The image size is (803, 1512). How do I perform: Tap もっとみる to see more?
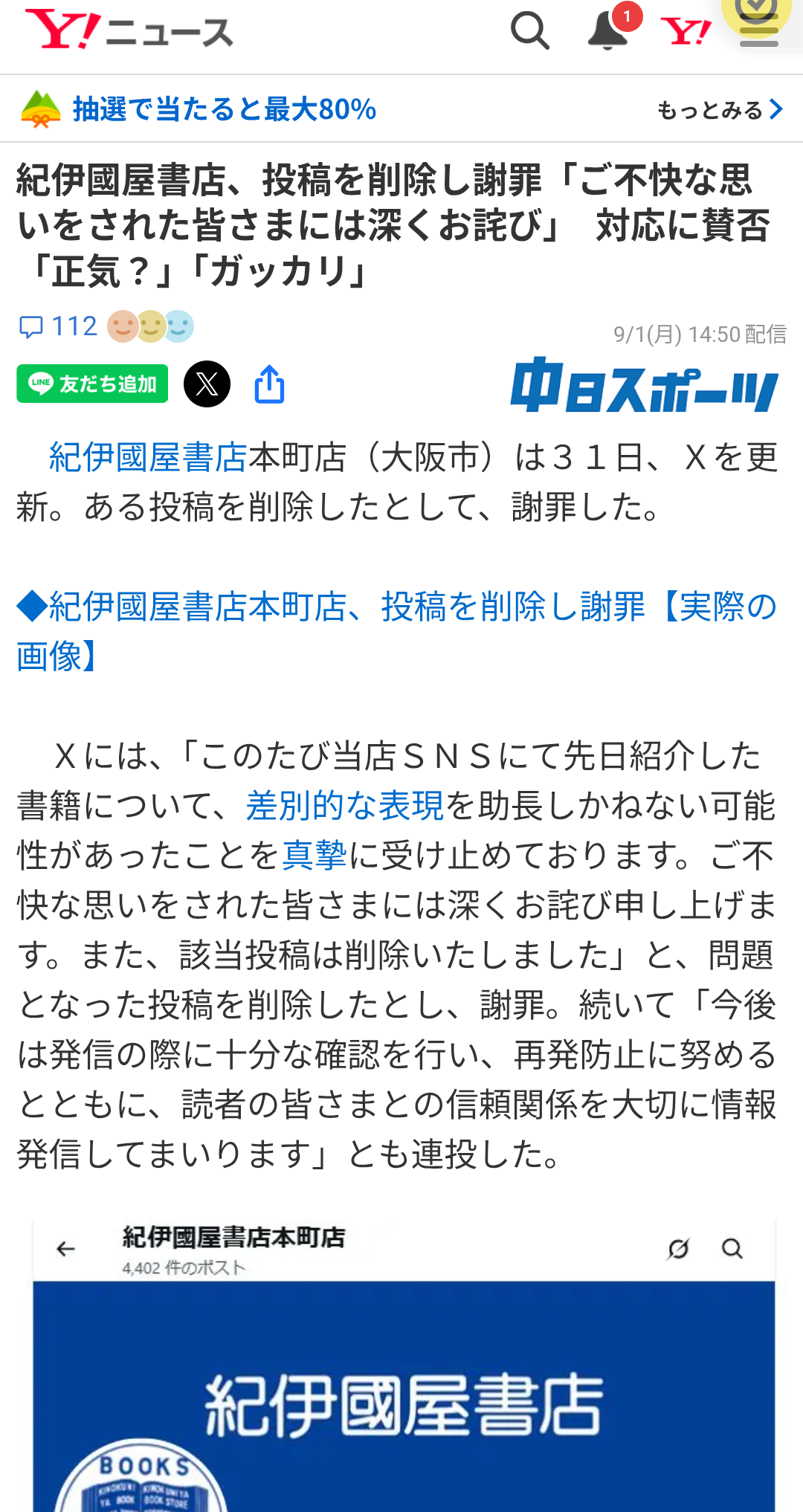click(x=719, y=110)
